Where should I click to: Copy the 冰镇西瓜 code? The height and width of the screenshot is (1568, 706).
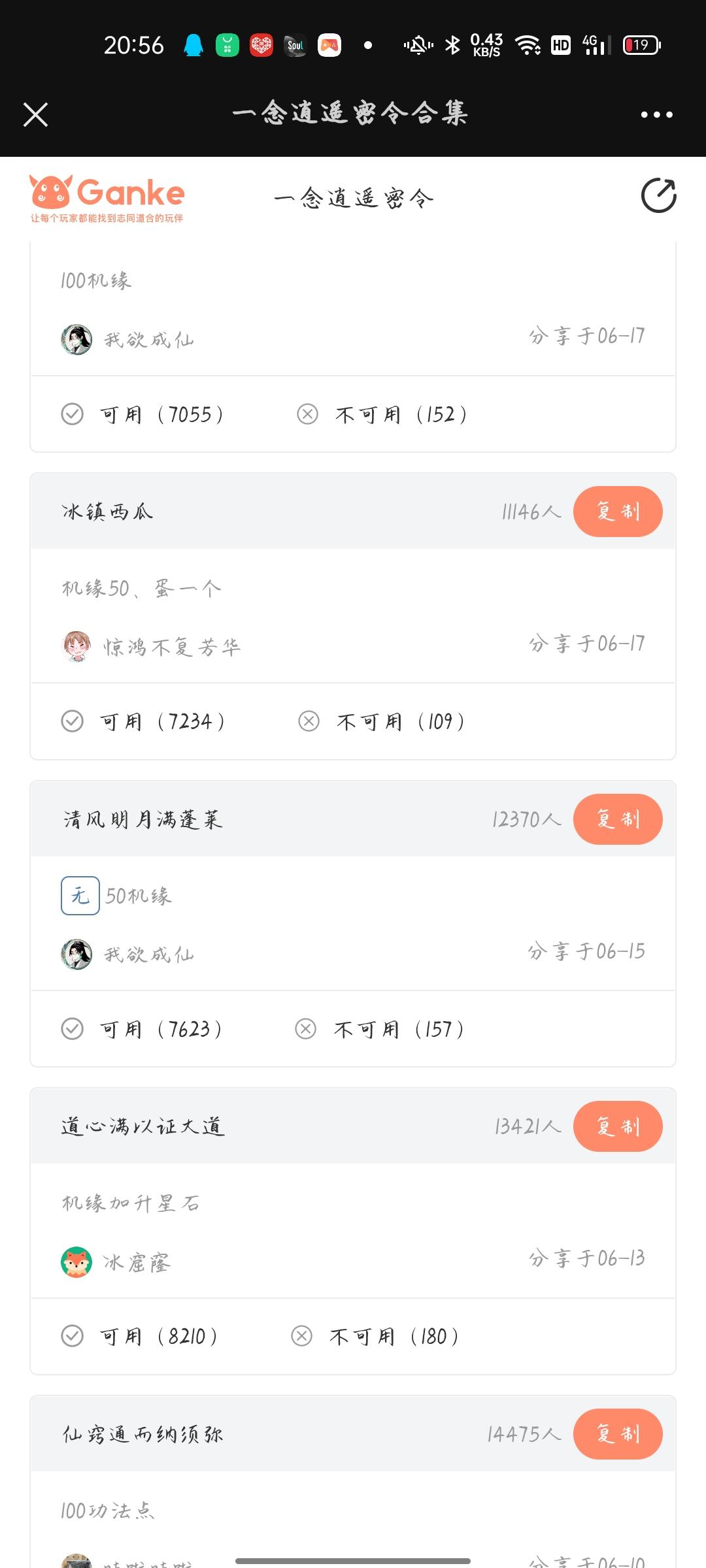[618, 512]
